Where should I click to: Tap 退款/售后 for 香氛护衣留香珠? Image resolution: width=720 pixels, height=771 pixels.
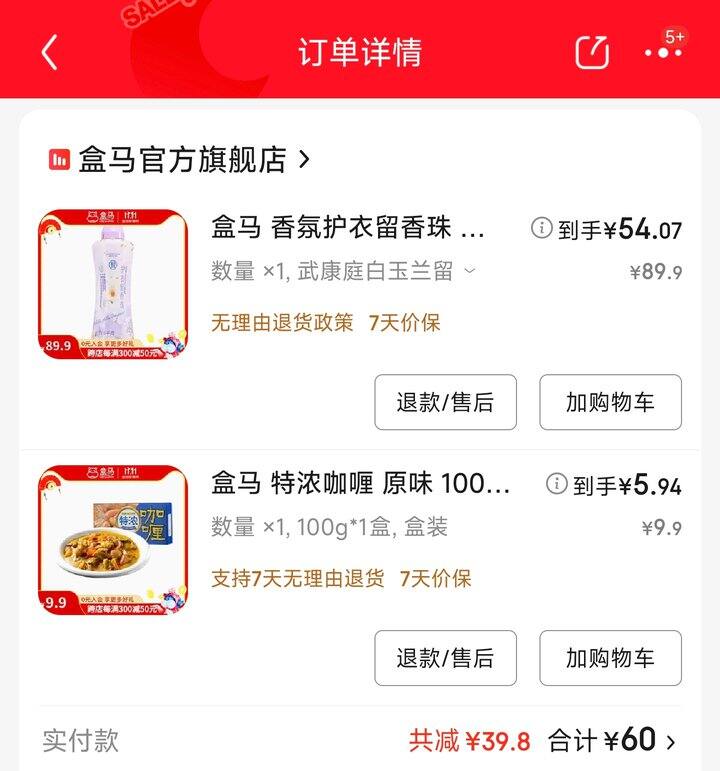(445, 402)
